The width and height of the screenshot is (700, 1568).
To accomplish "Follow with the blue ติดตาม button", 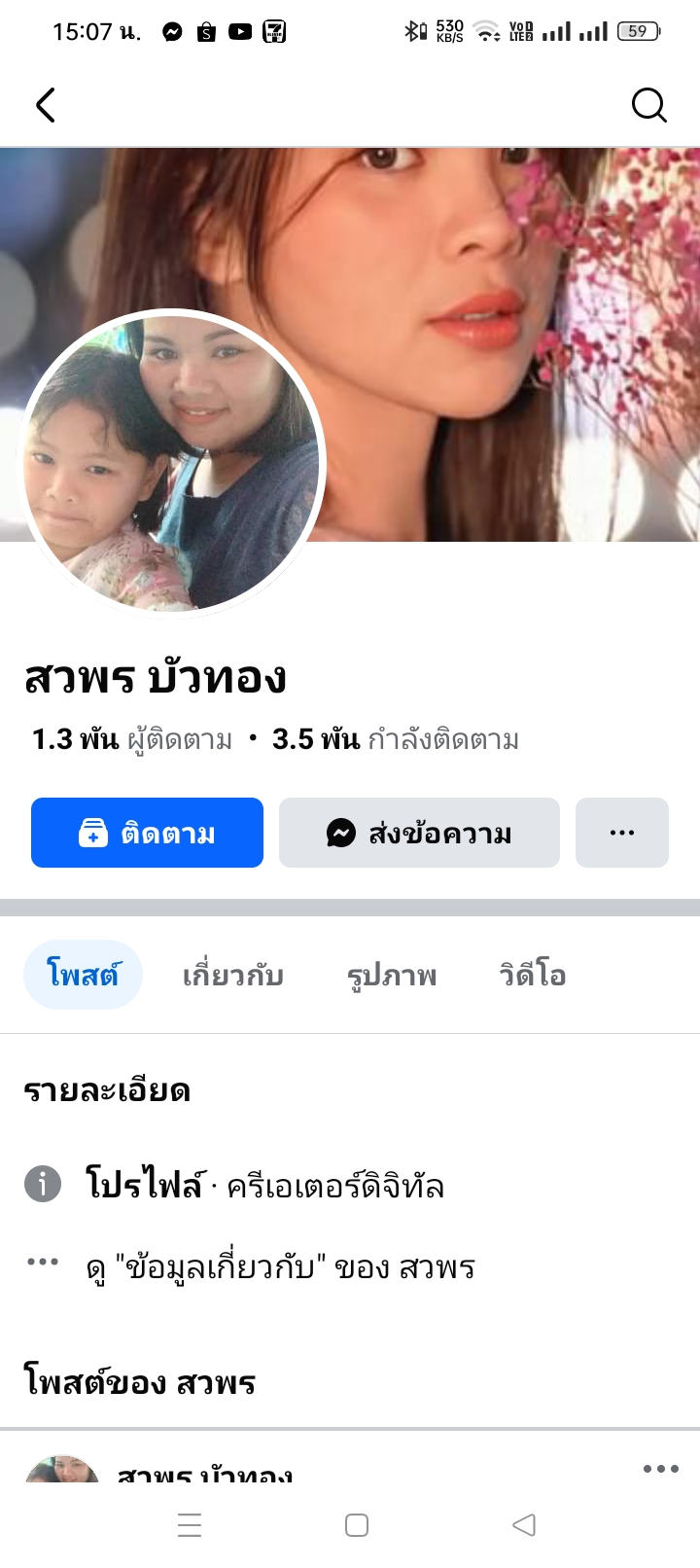I will pyautogui.click(x=147, y=833).
